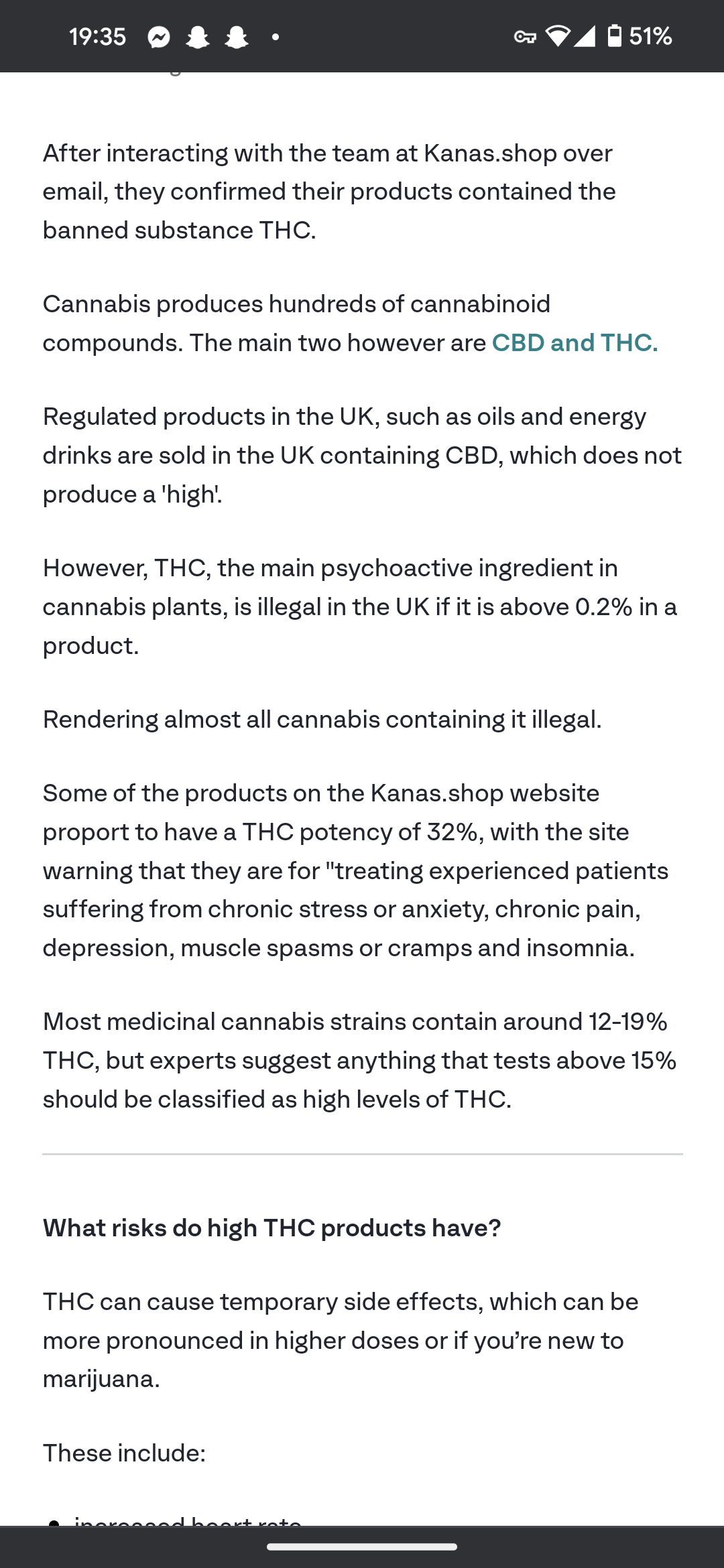Open the CBD and THC link
This screenshot has height=1568, width=724.
[x=574, y=342]
